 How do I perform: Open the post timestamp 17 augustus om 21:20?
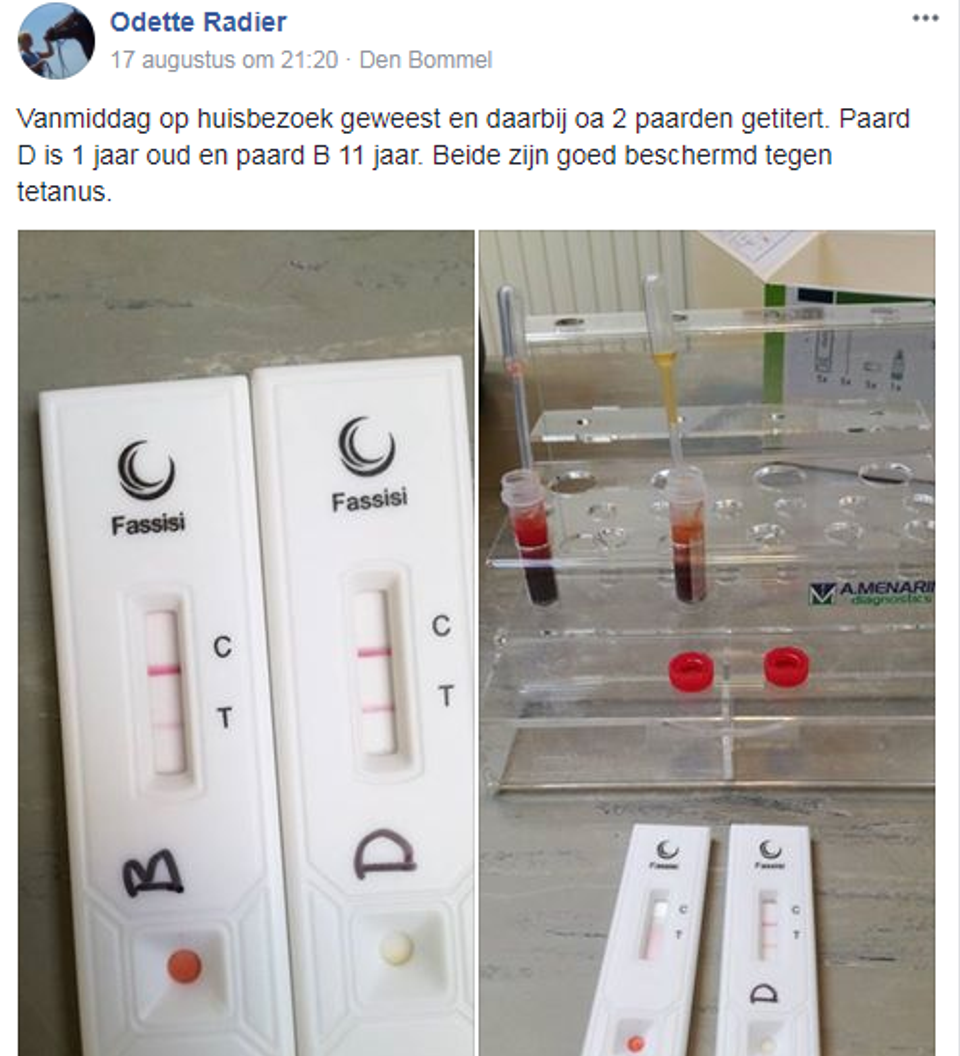click(224, 60)
